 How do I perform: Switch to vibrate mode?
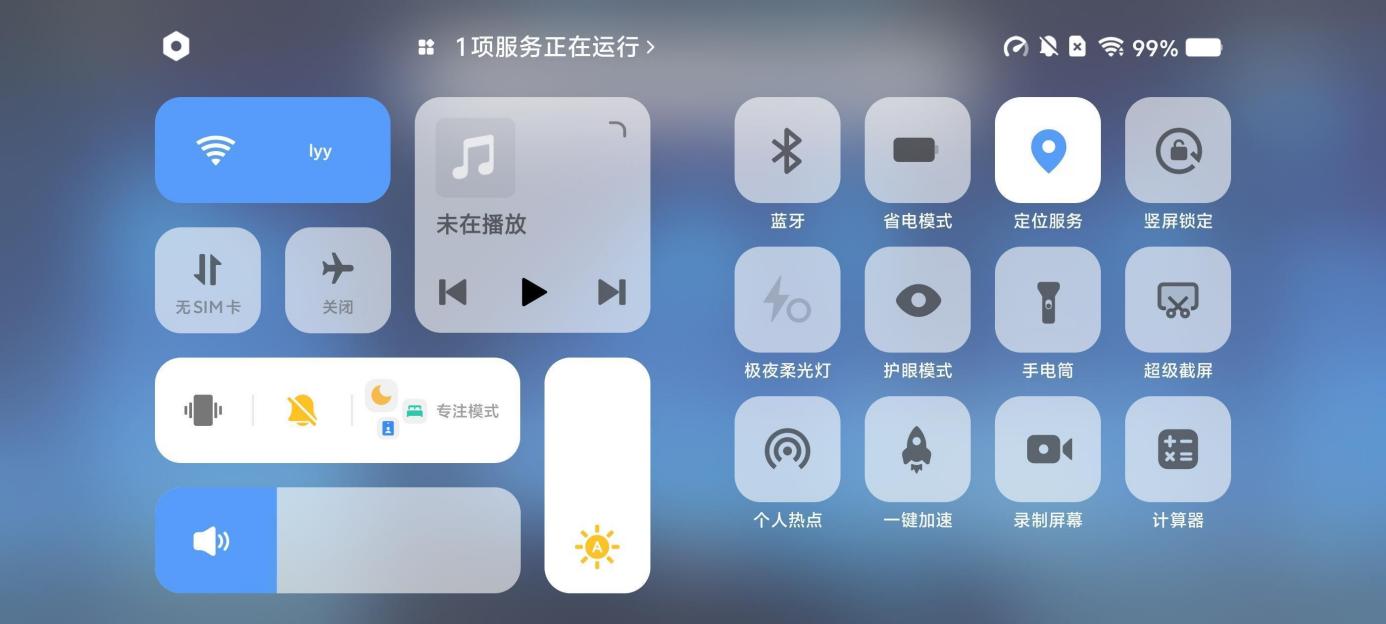click(x=203, y=410)
